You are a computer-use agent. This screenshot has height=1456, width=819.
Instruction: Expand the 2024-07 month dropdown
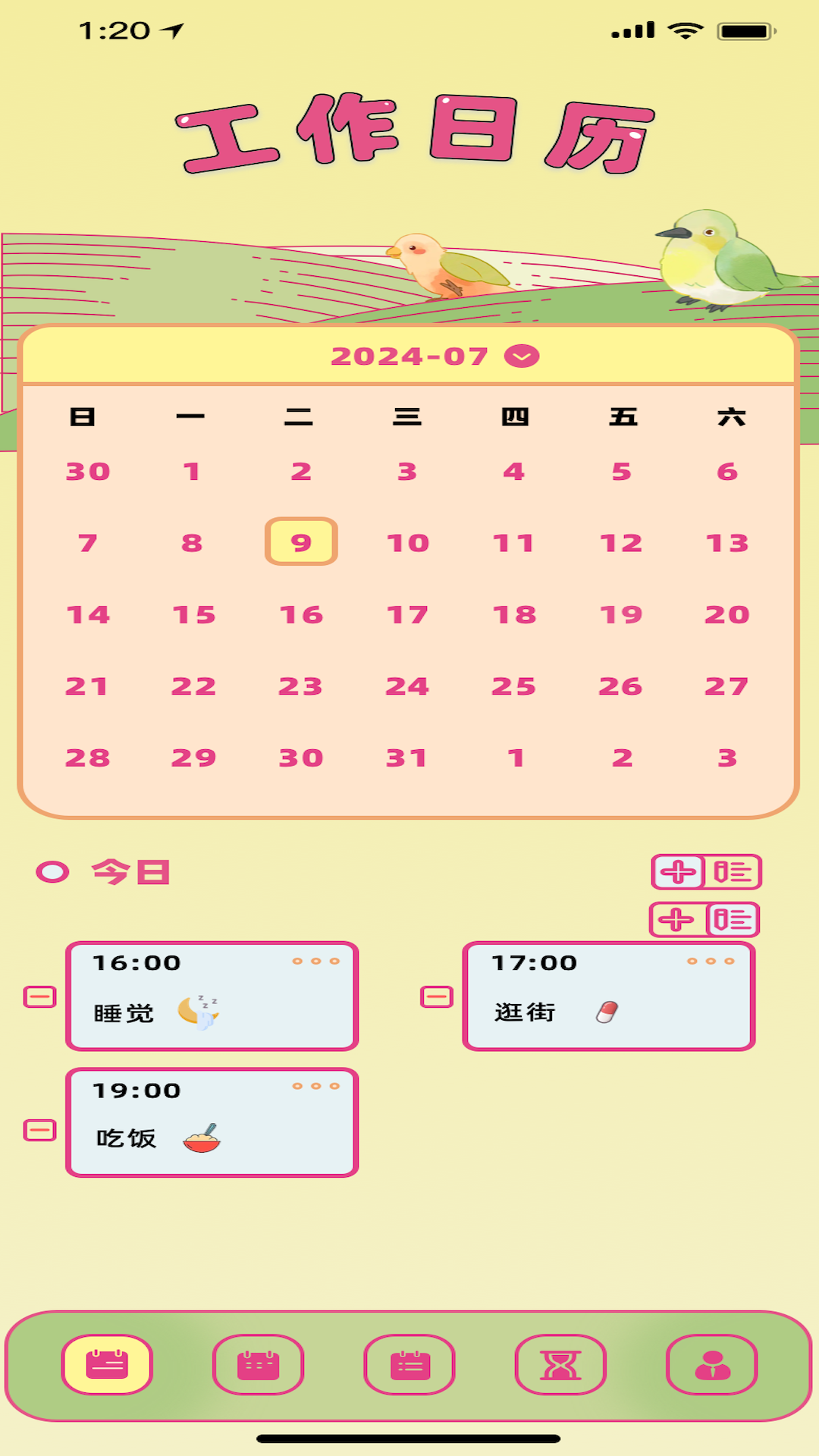tap(522, 356)
